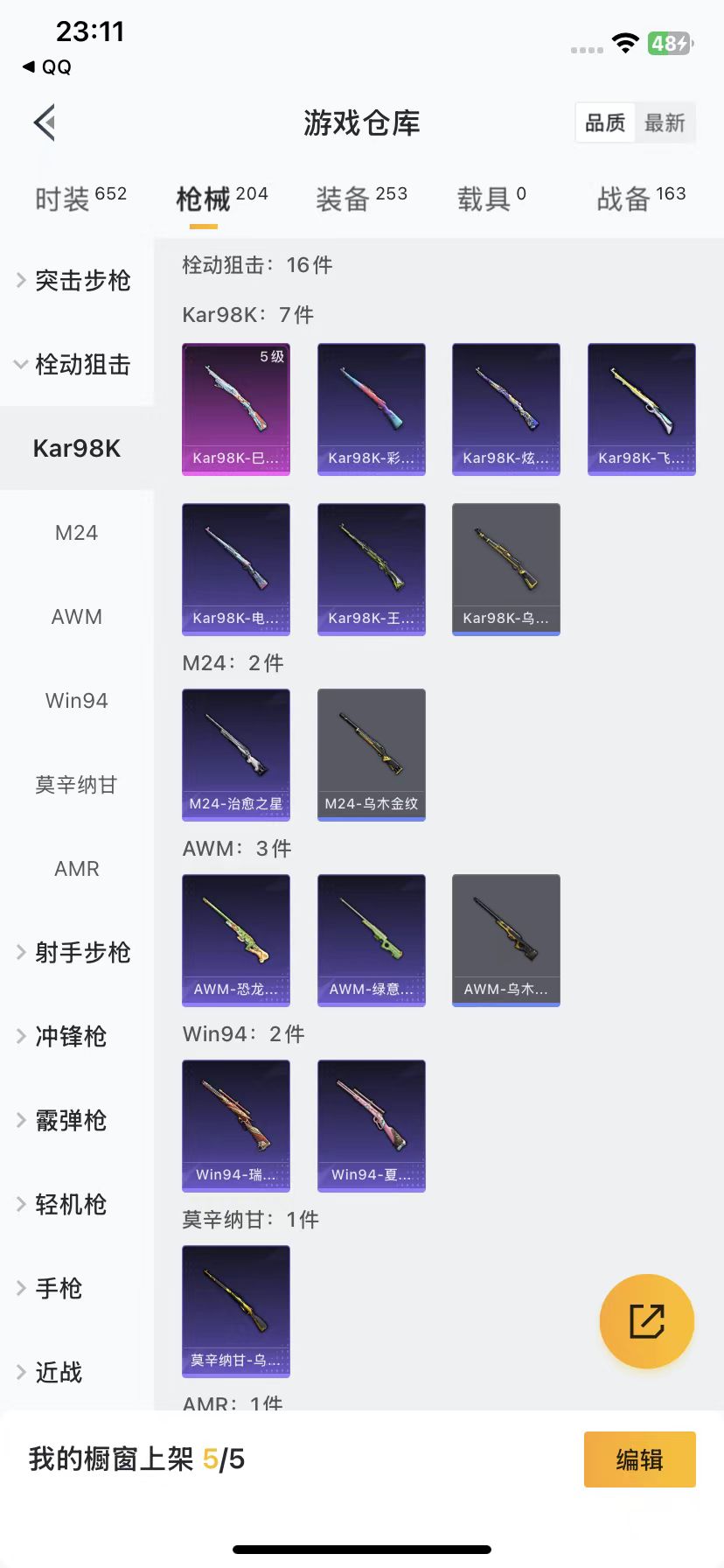Switch to the 装备 tab

point(361,199)
